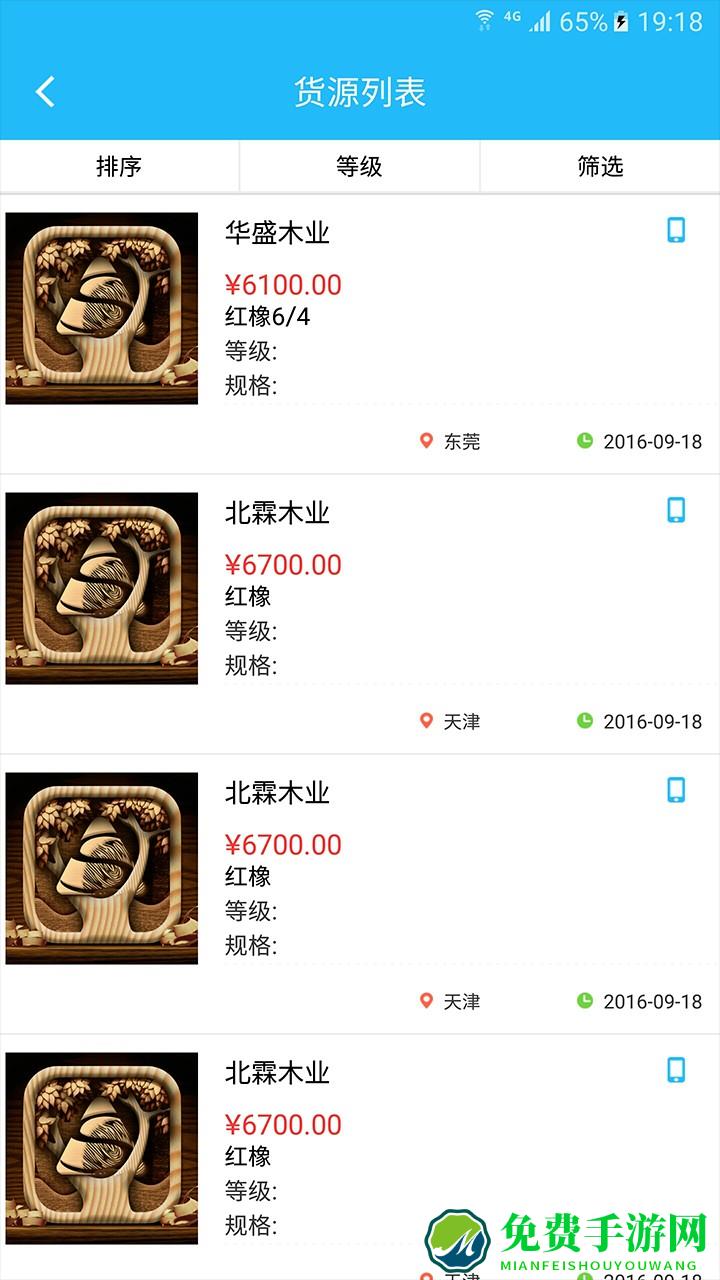Tap the phone icon on second 北霖木业 listing
This screenshot has height=1280, width=720.
(678, 789)
